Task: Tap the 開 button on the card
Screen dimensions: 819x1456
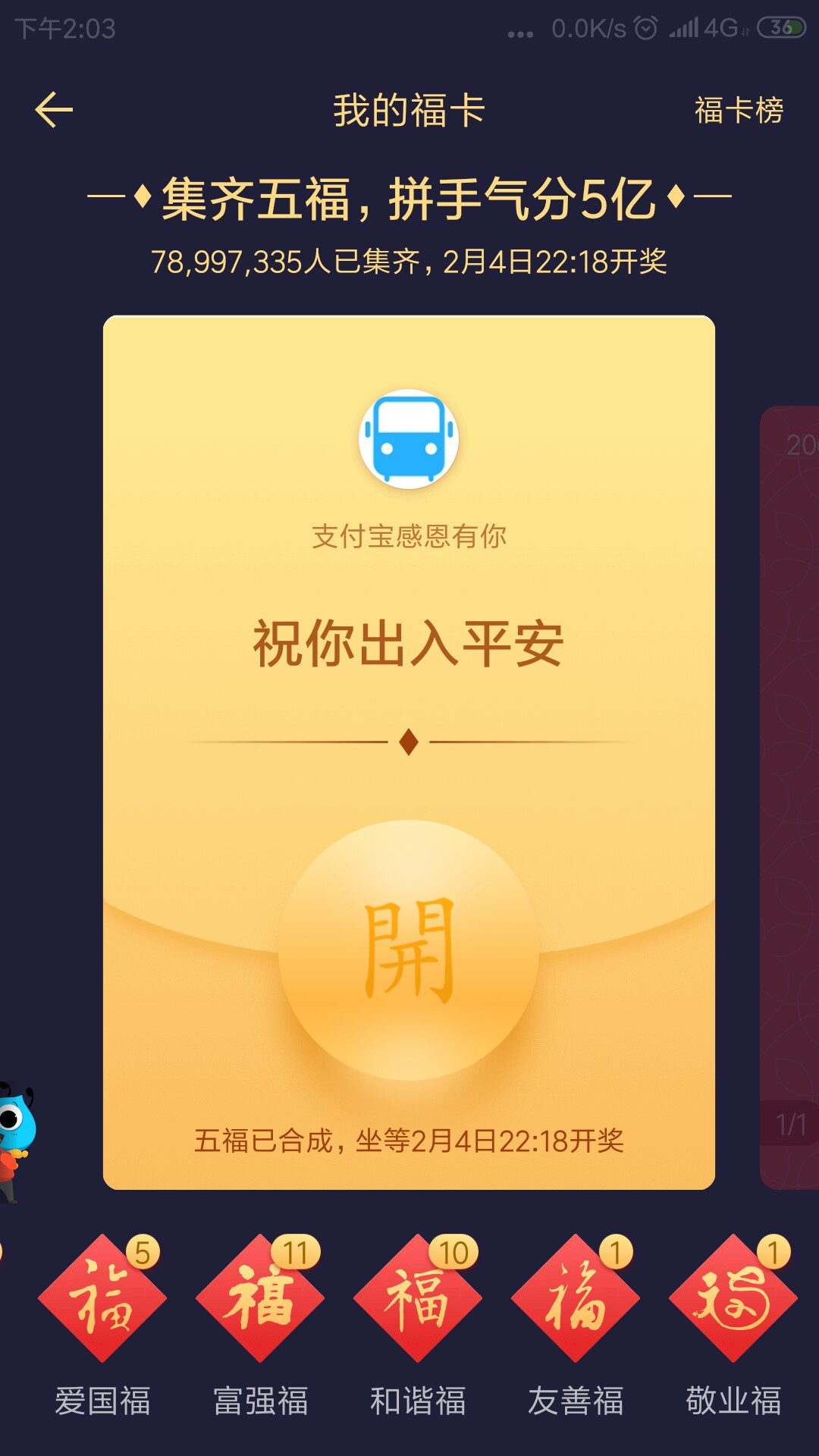Action: [x=409, y=950]
